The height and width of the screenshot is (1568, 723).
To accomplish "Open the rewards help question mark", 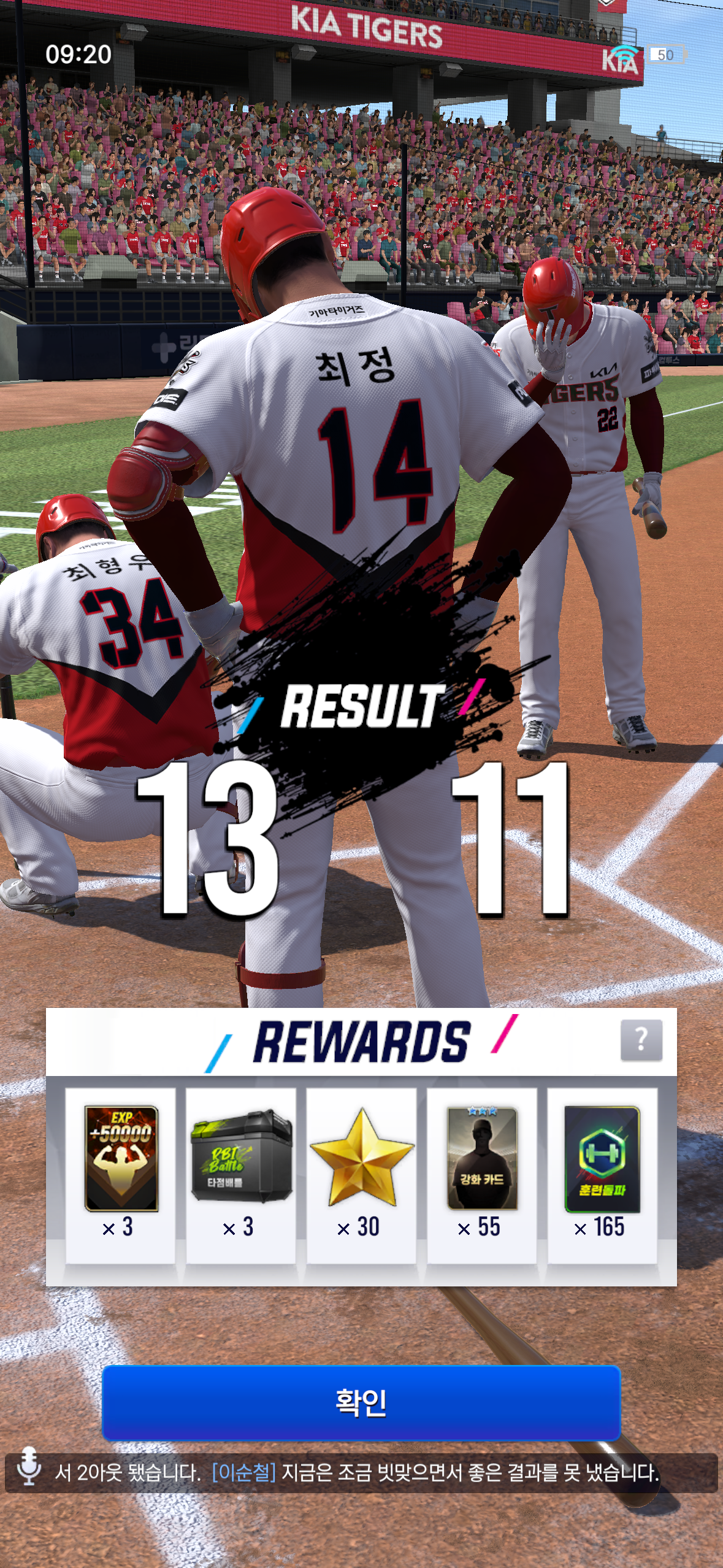I will [x=641, y=1040].
